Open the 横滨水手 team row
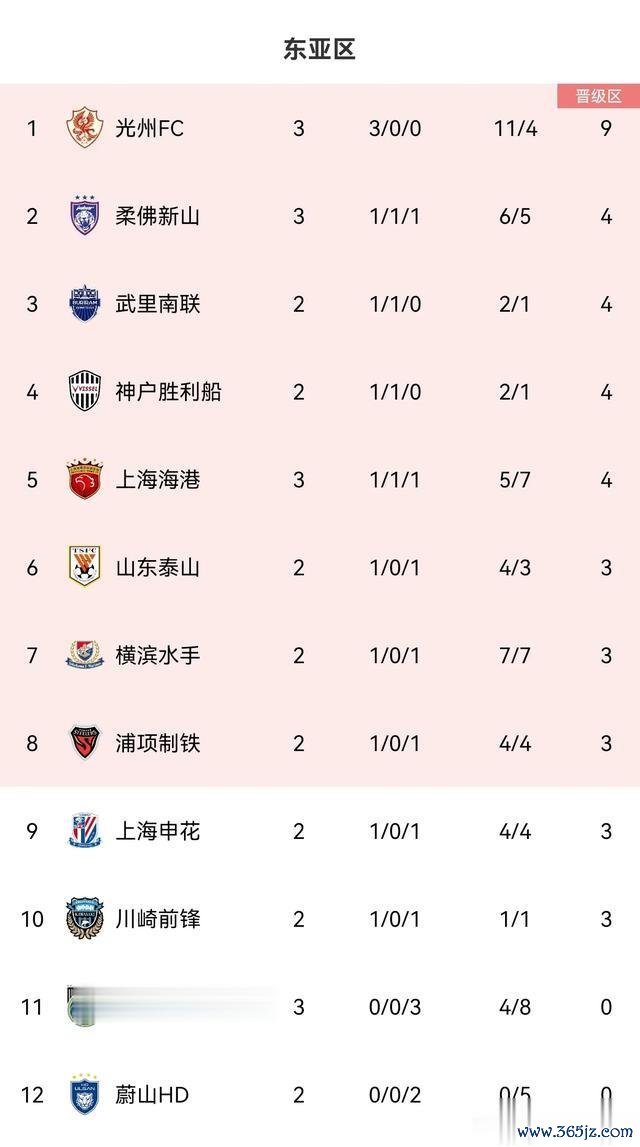 pyautogui.click(x=320, y=655)
